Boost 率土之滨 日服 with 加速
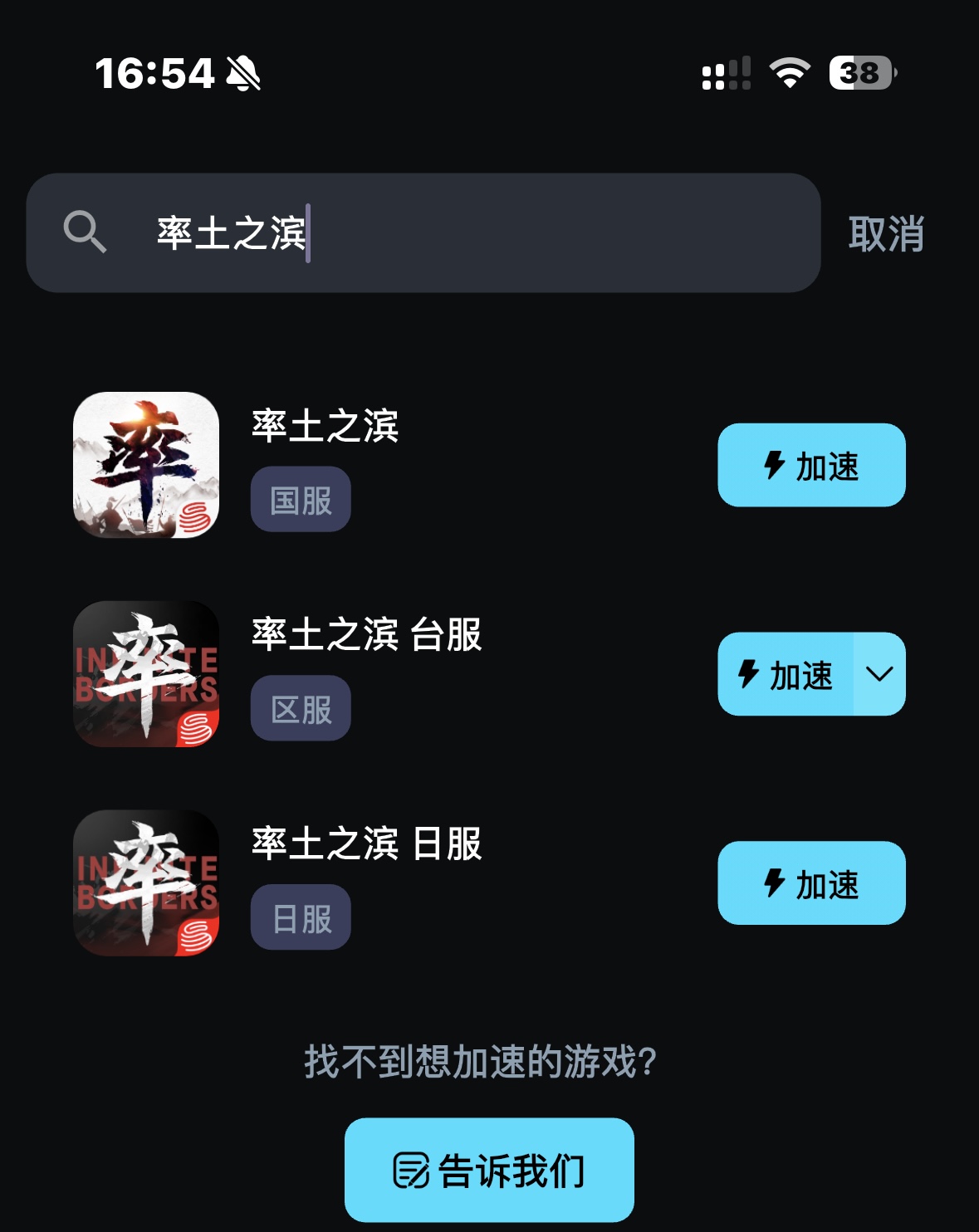This screenshot has width=979, height=1232. [811, 883]
